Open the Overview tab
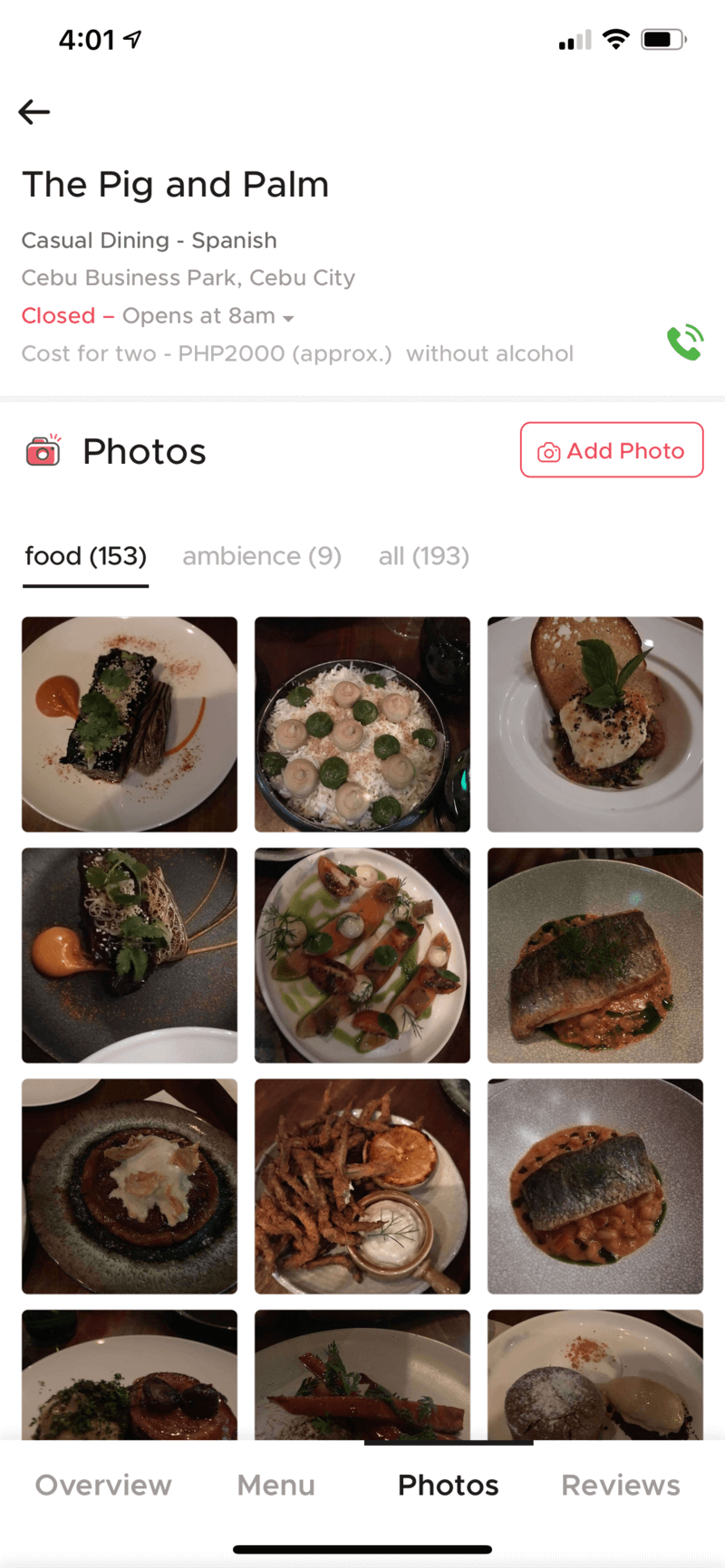Screen dimensions: 725x1568 (x=103, y=1486)
